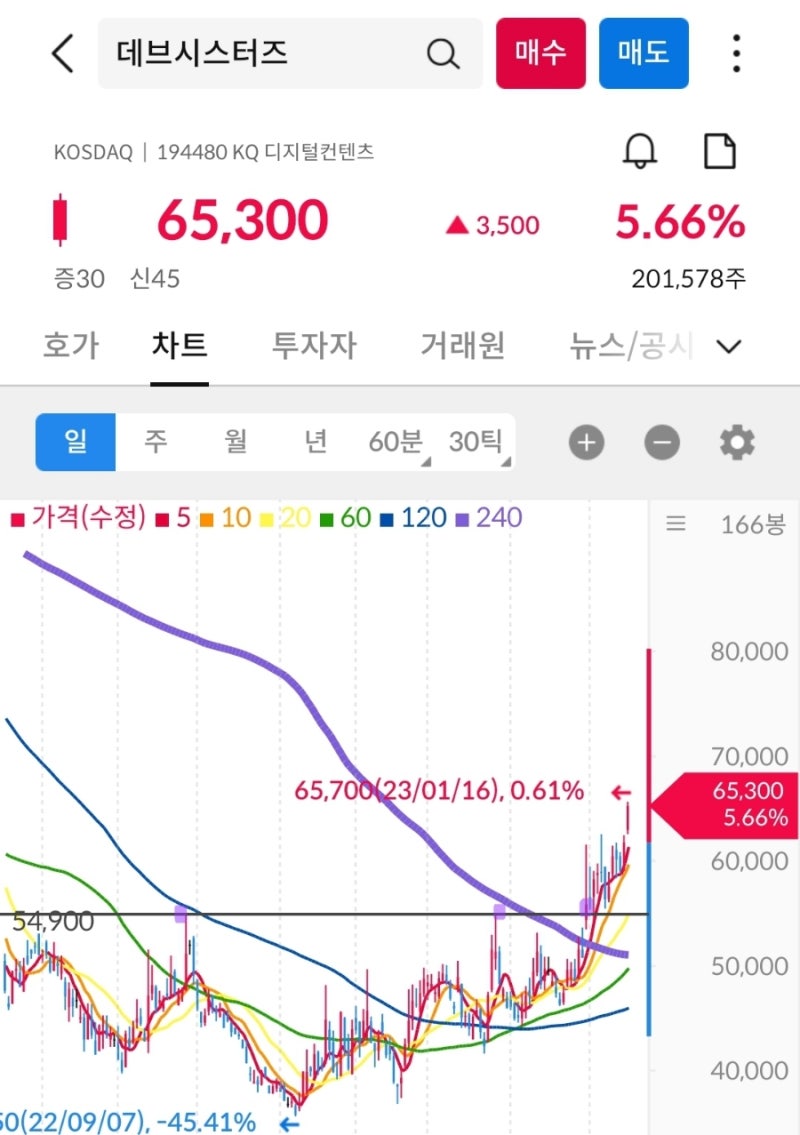800x1135 pixels.
Task: Go back using the left arrow icon
Action: click(x=62, y=54)
